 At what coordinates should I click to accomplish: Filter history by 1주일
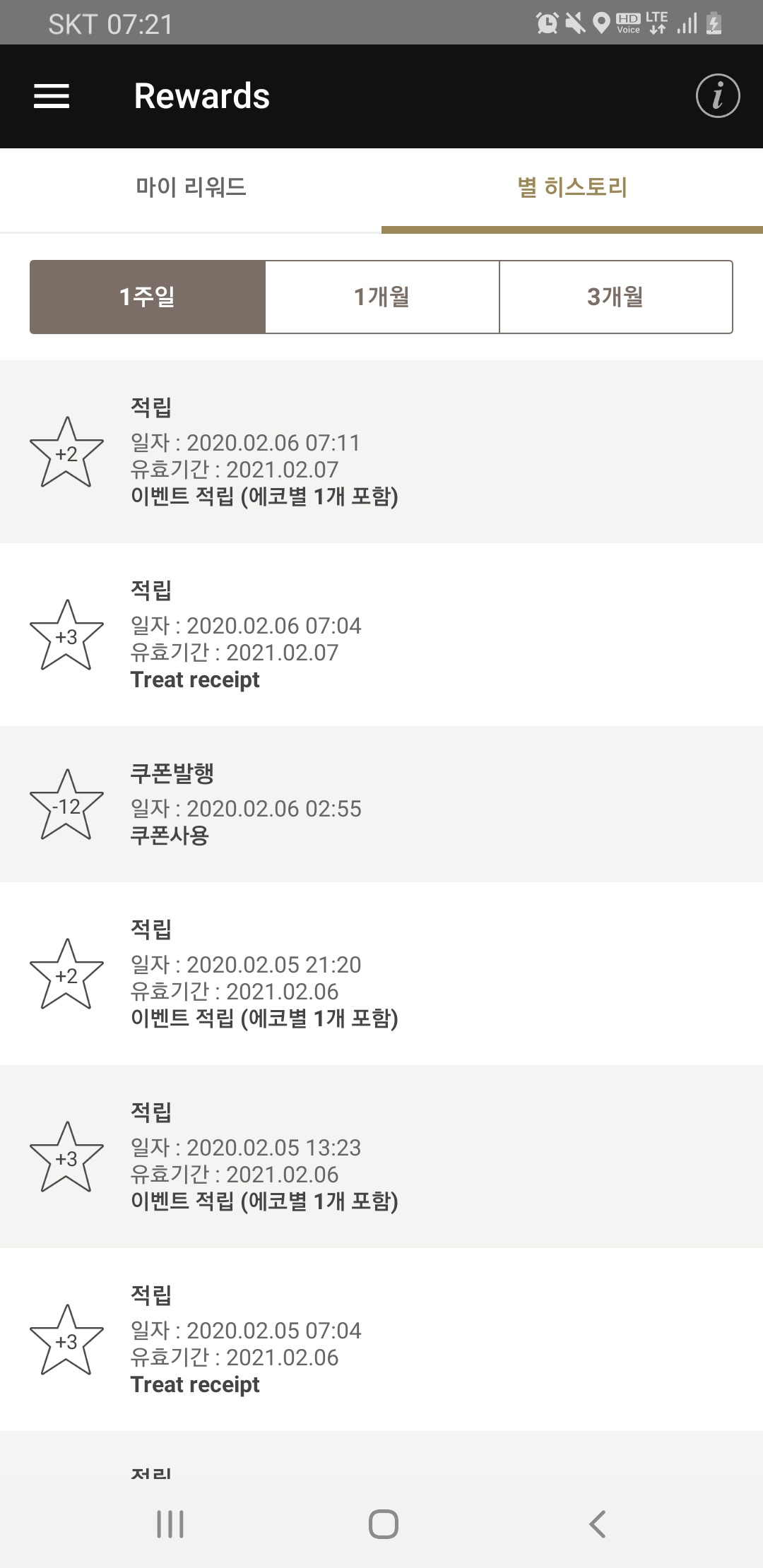pos(148,297)
